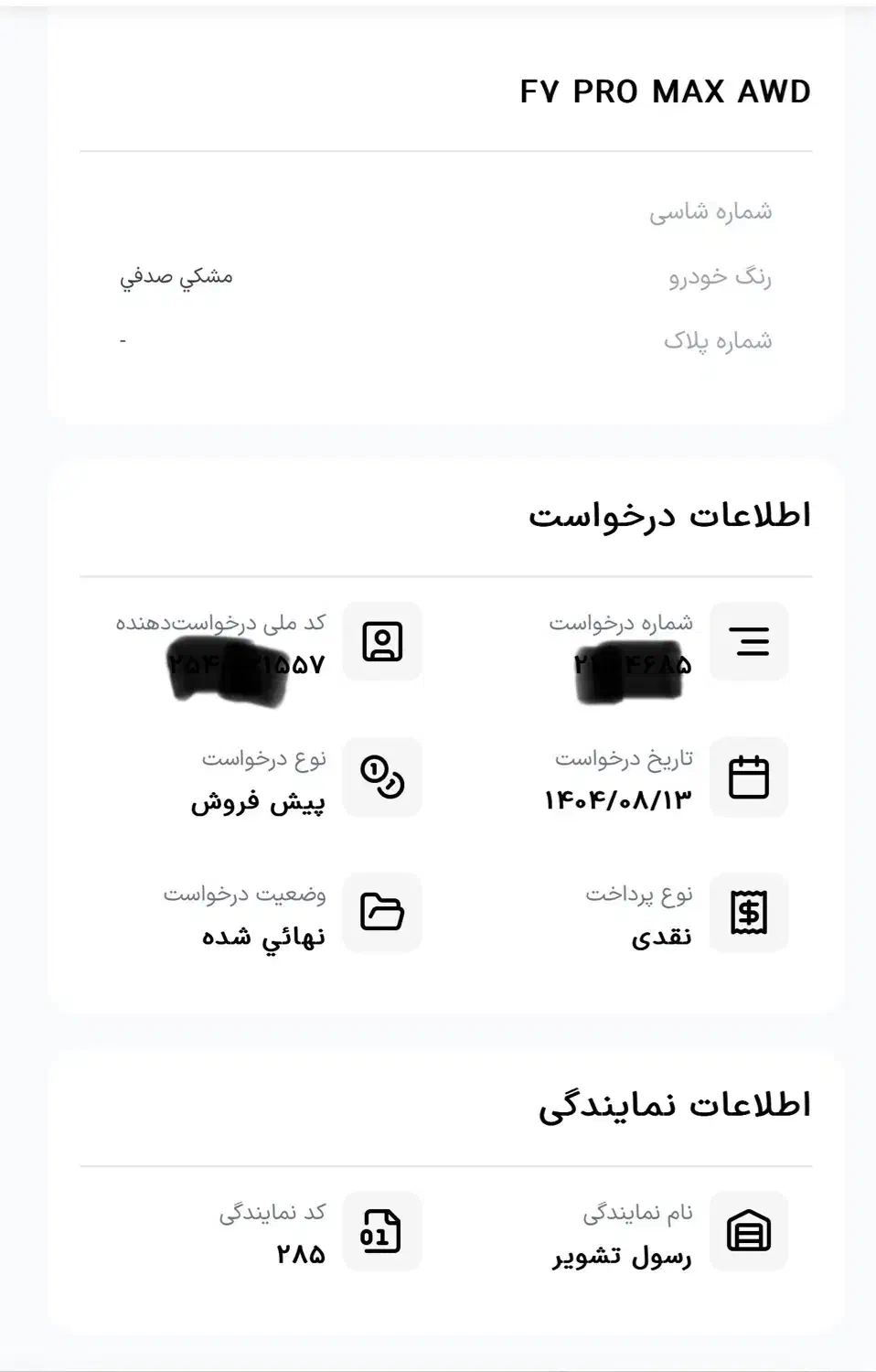Click the dollar receipt payment type icon
Image resolution: width=876 pixels, height=1372 pixels.
(749, 913)
